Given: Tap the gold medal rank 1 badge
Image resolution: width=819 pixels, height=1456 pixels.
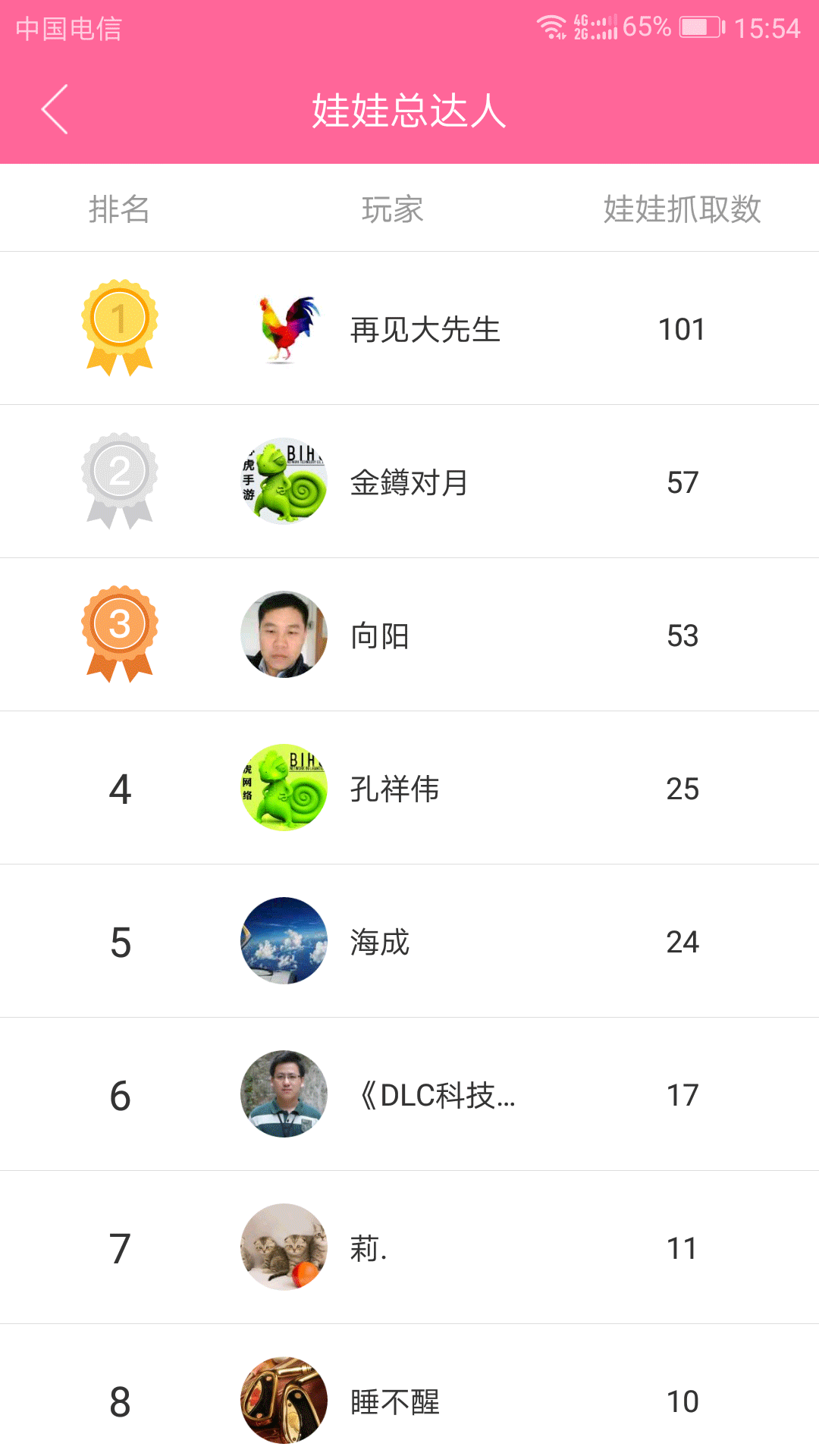Looking at the screenshot, I should [118, 328].
